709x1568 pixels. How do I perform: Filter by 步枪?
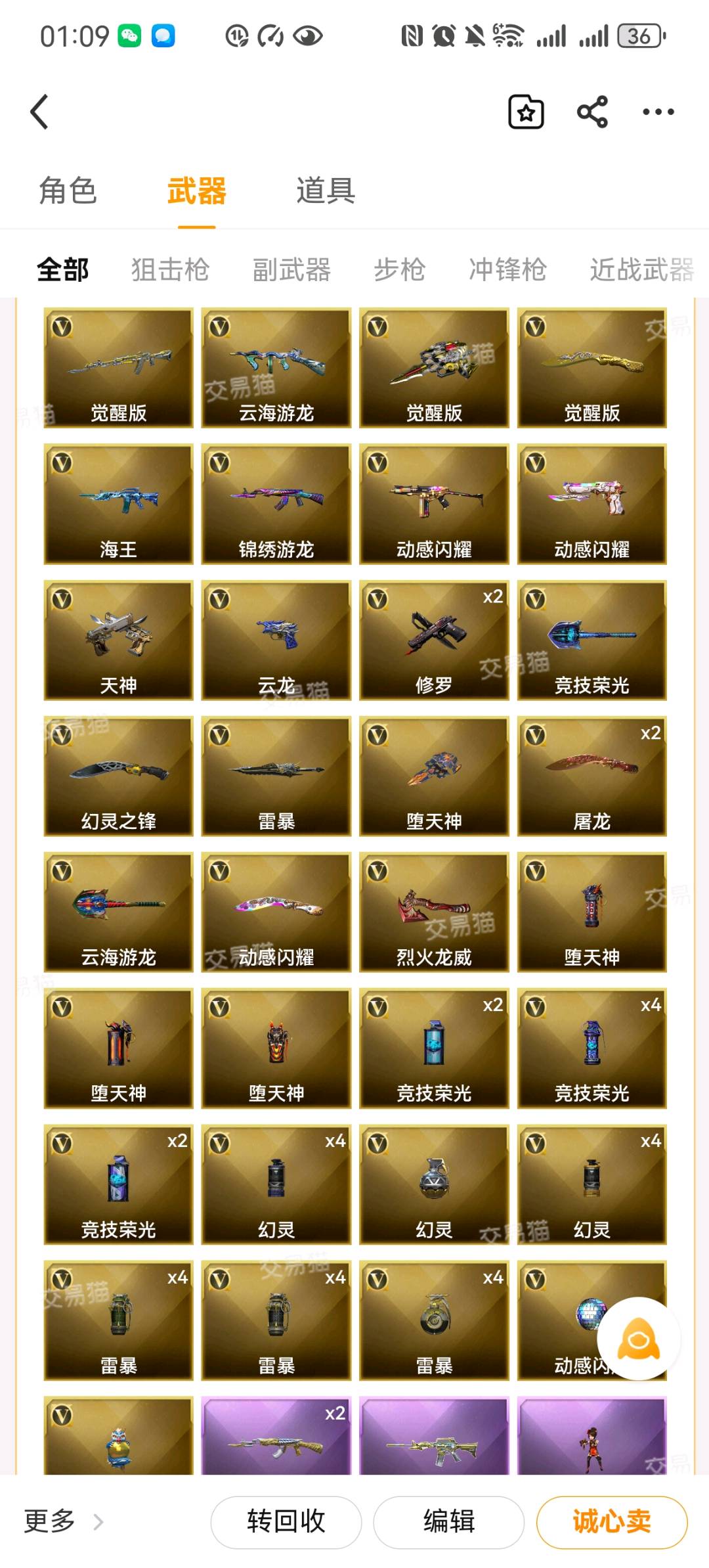click(x=399, y=270)
